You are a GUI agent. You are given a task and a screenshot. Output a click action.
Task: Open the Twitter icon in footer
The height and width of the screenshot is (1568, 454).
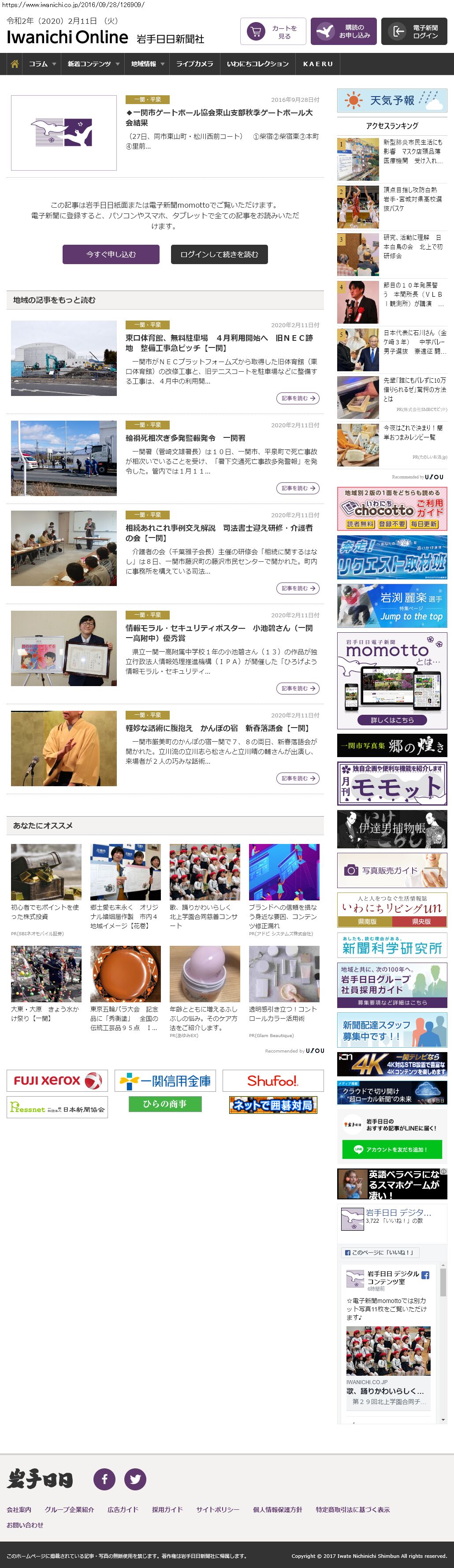coord(135,1479)
